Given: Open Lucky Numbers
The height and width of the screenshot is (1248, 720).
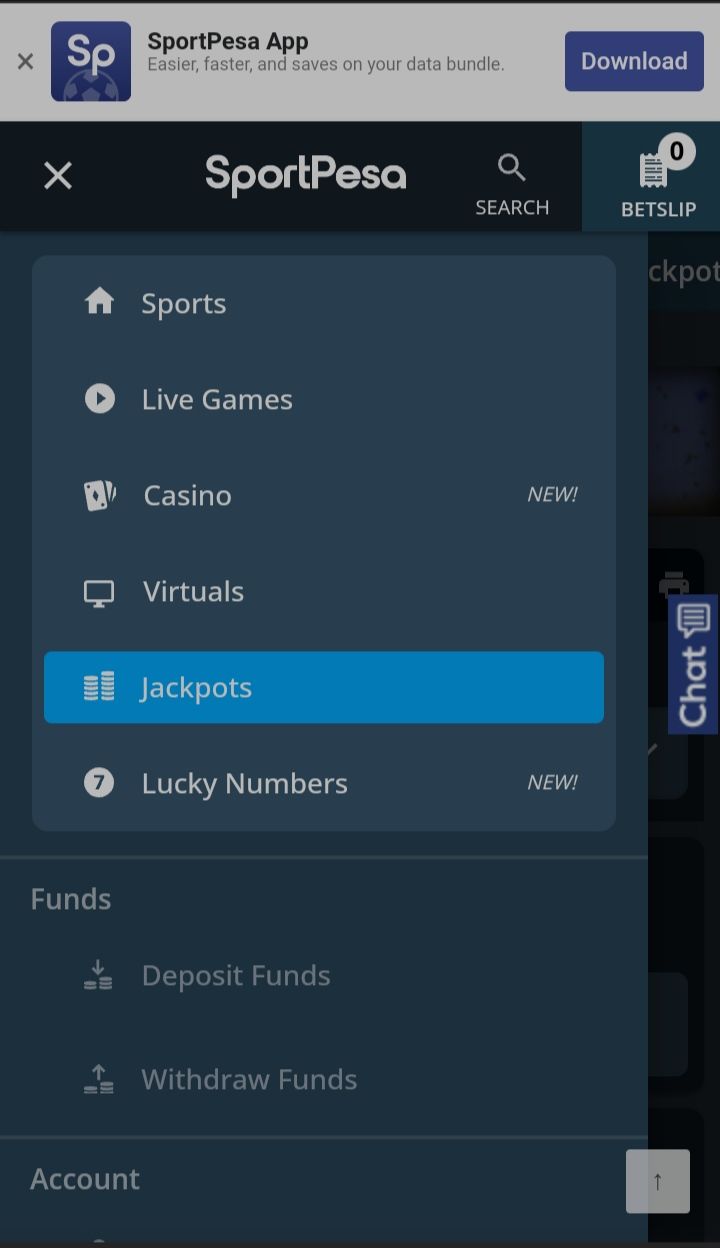Looking at the screenshot, I should (244, 783).
